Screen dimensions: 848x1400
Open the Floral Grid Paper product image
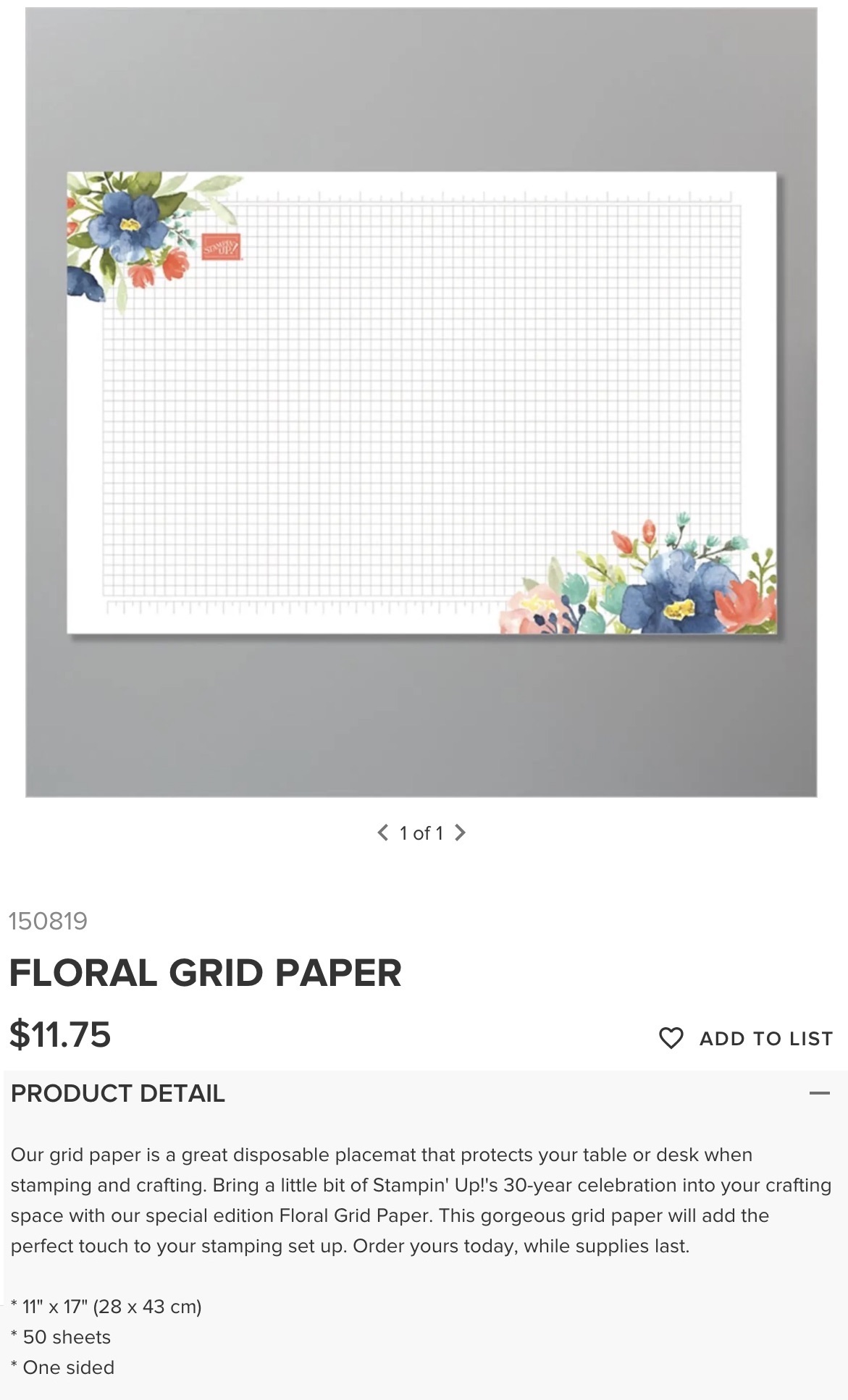(x=421, y=402)
